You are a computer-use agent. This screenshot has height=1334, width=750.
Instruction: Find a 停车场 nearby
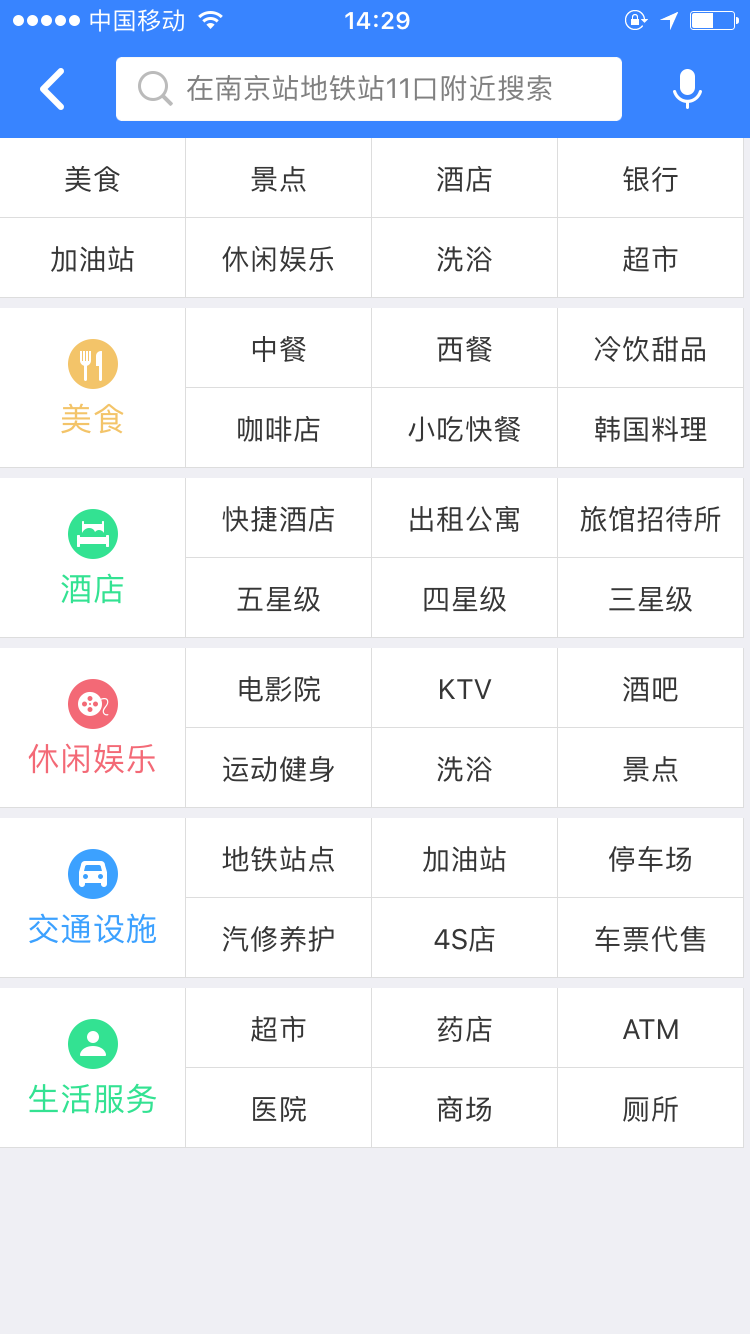point(650,859)
